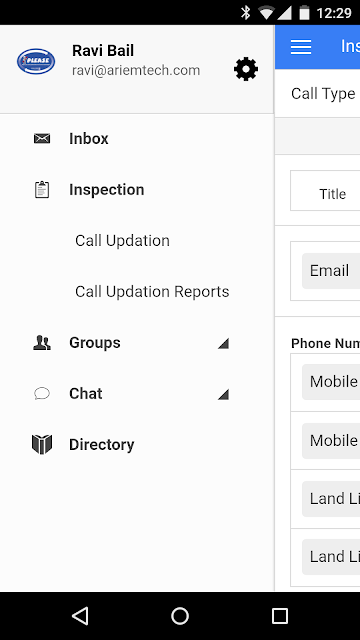Screen dimensions: 360x640
Task: Tap the Email field
Action: pyautogui.click(x=331, y=271)
